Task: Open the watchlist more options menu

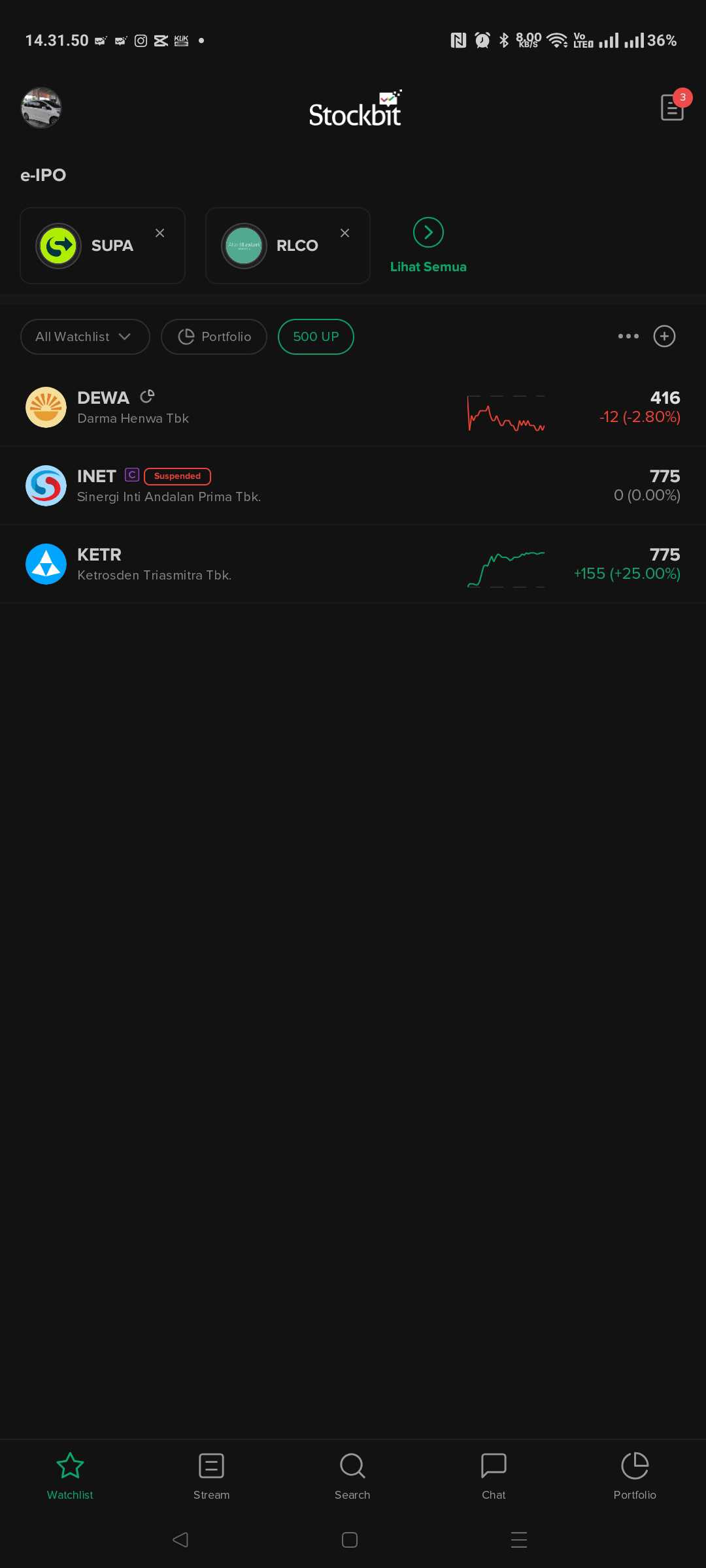Action: click(628, 336)
